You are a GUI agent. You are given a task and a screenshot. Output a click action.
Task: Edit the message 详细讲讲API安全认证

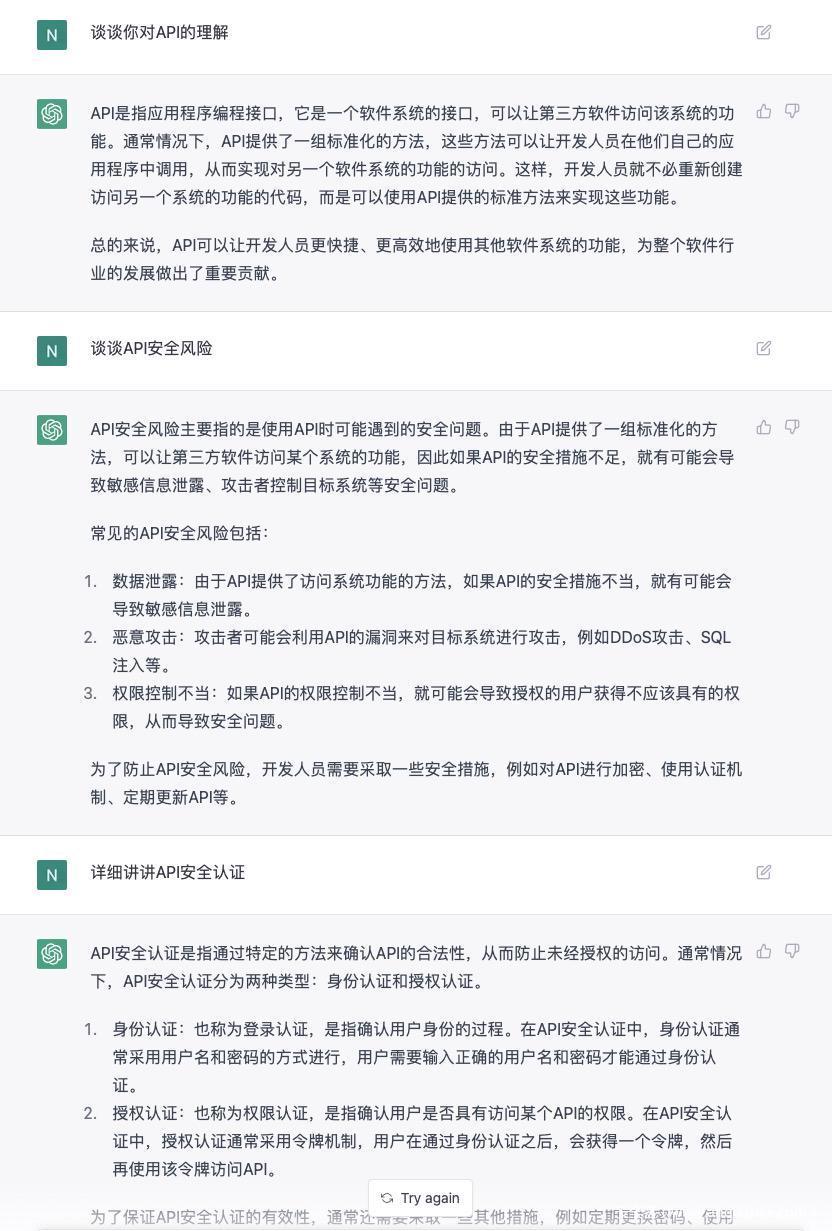coord(764,872)
